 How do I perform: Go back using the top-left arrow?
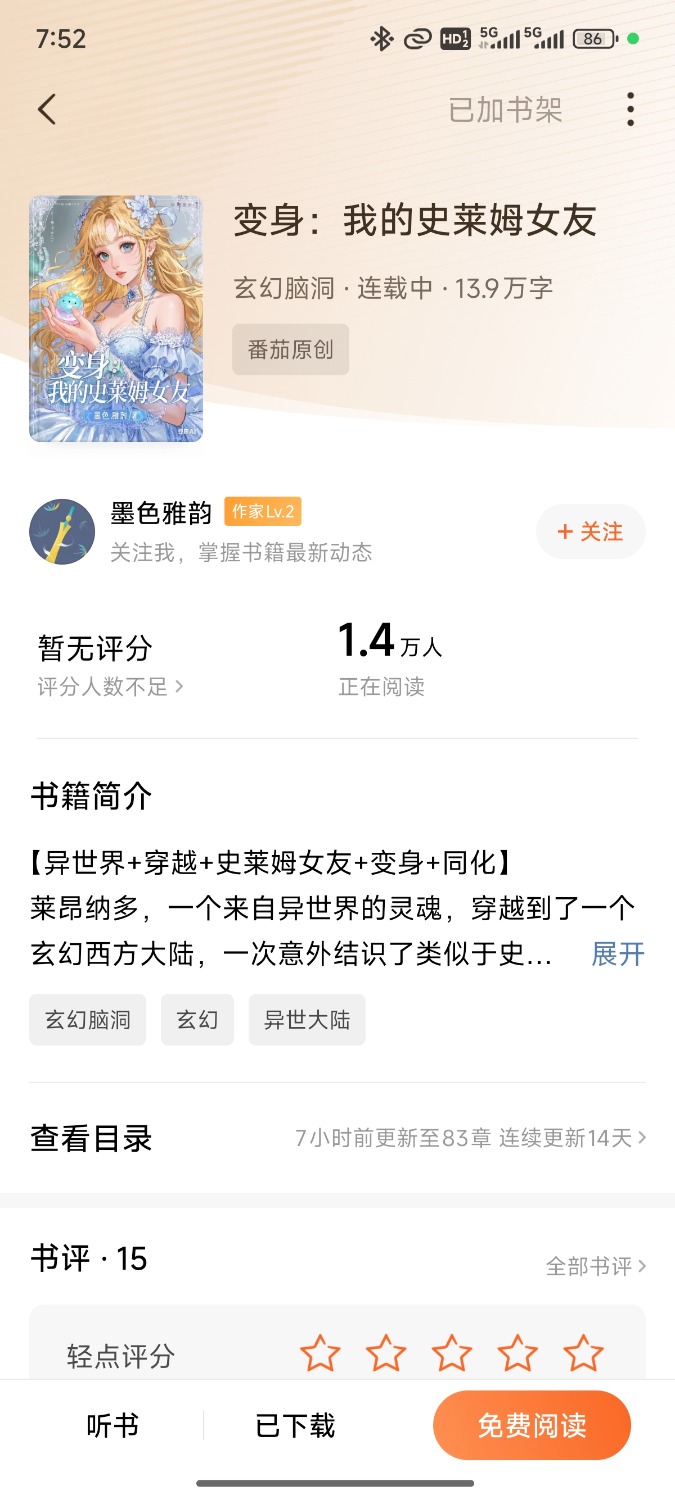click(x=46, y=109)
